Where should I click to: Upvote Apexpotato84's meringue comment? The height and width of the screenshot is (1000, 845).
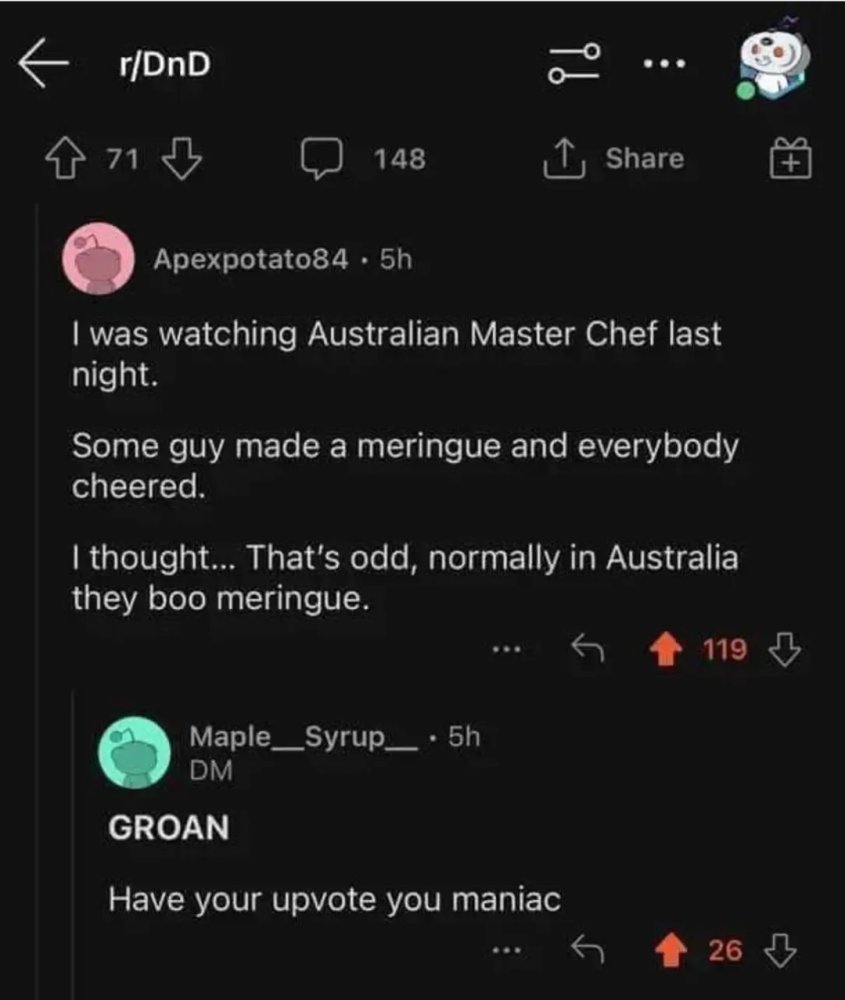662,650
